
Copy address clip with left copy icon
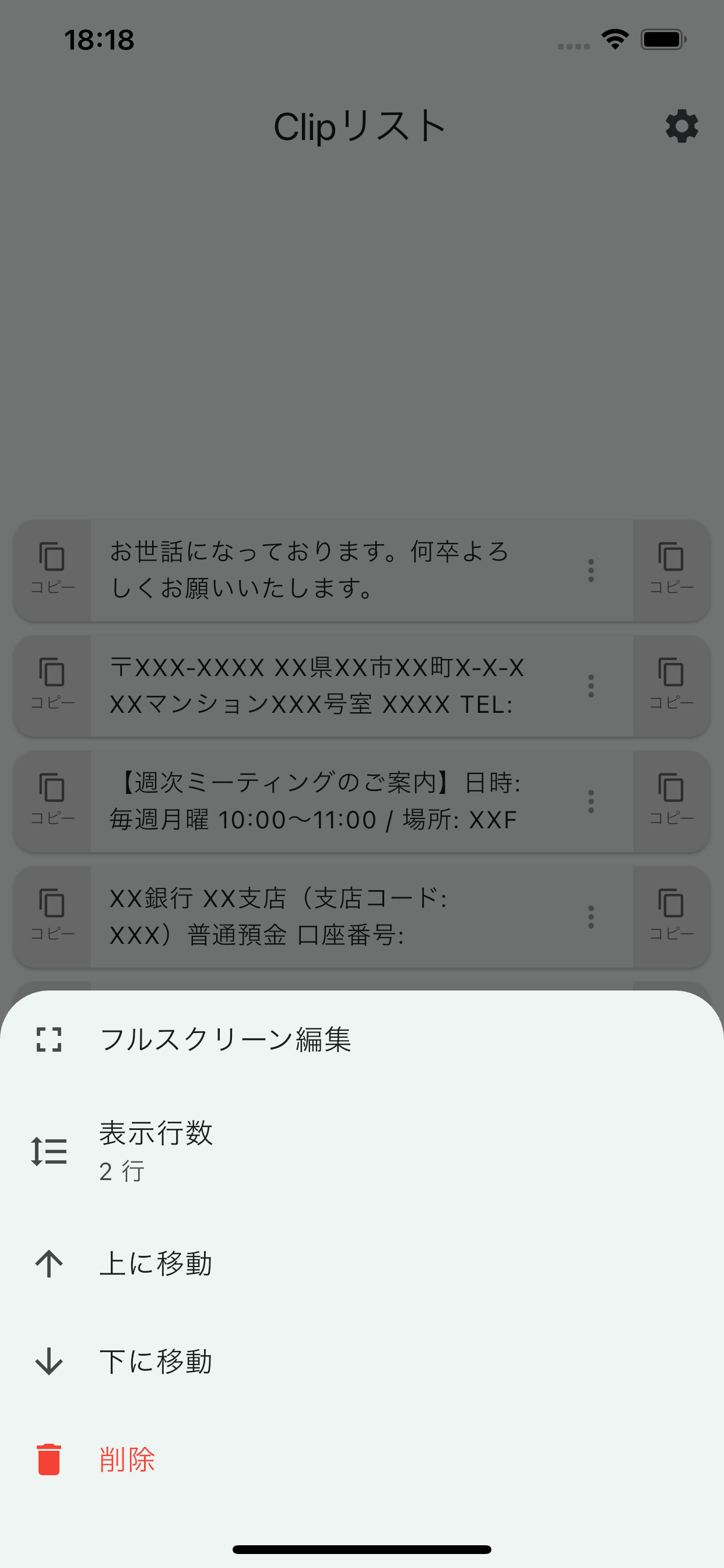[52, 685]
